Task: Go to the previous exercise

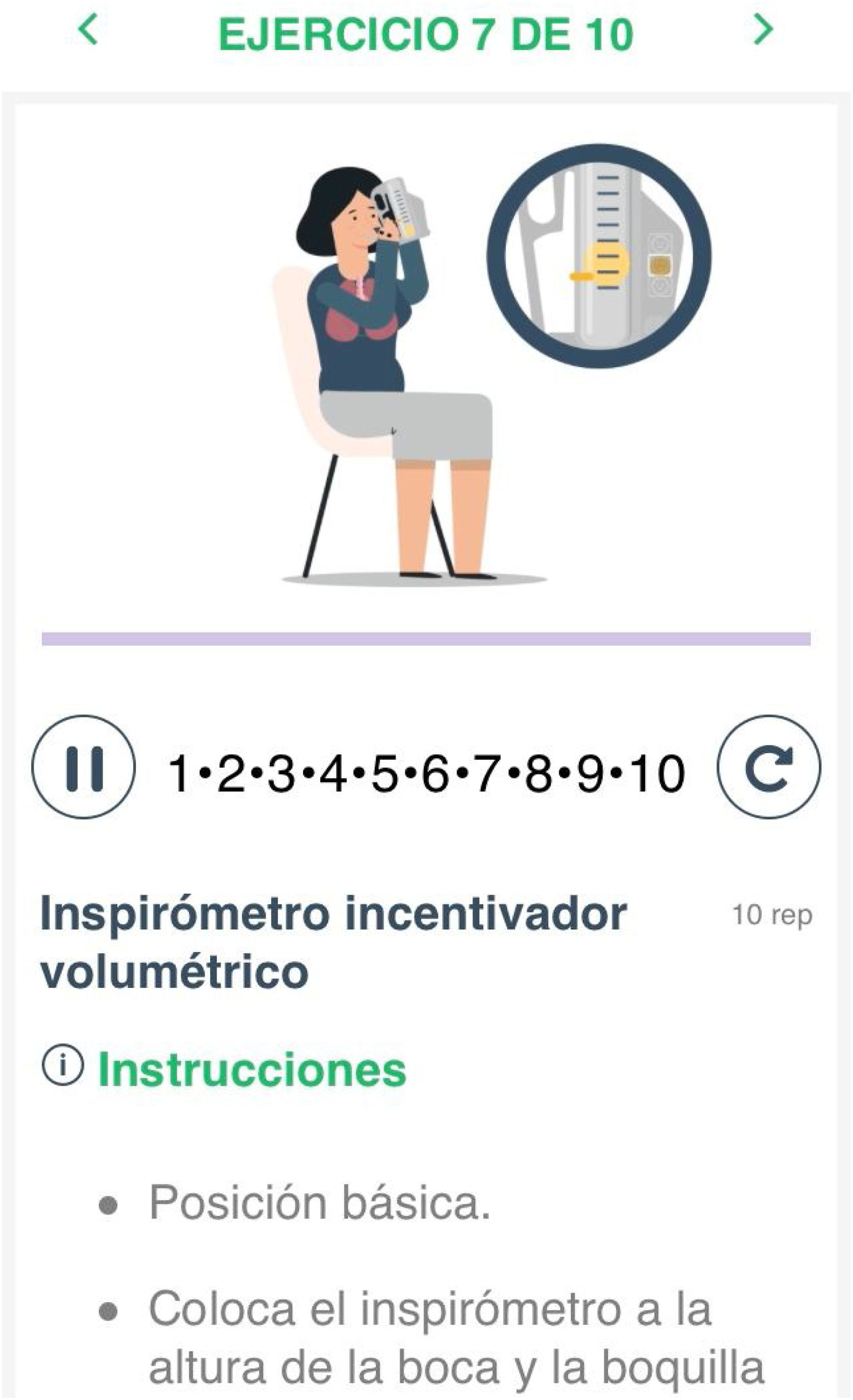Action: coord(88,30)
